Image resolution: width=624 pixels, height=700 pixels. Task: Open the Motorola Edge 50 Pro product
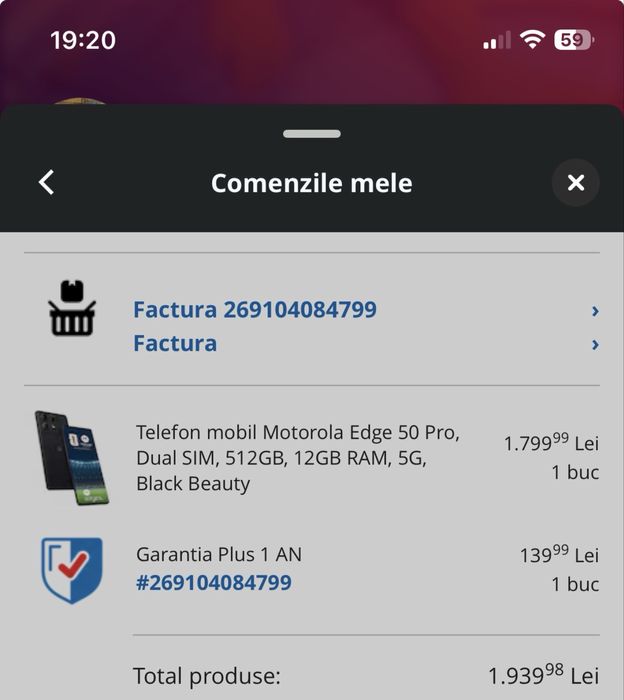coord(298,458)
